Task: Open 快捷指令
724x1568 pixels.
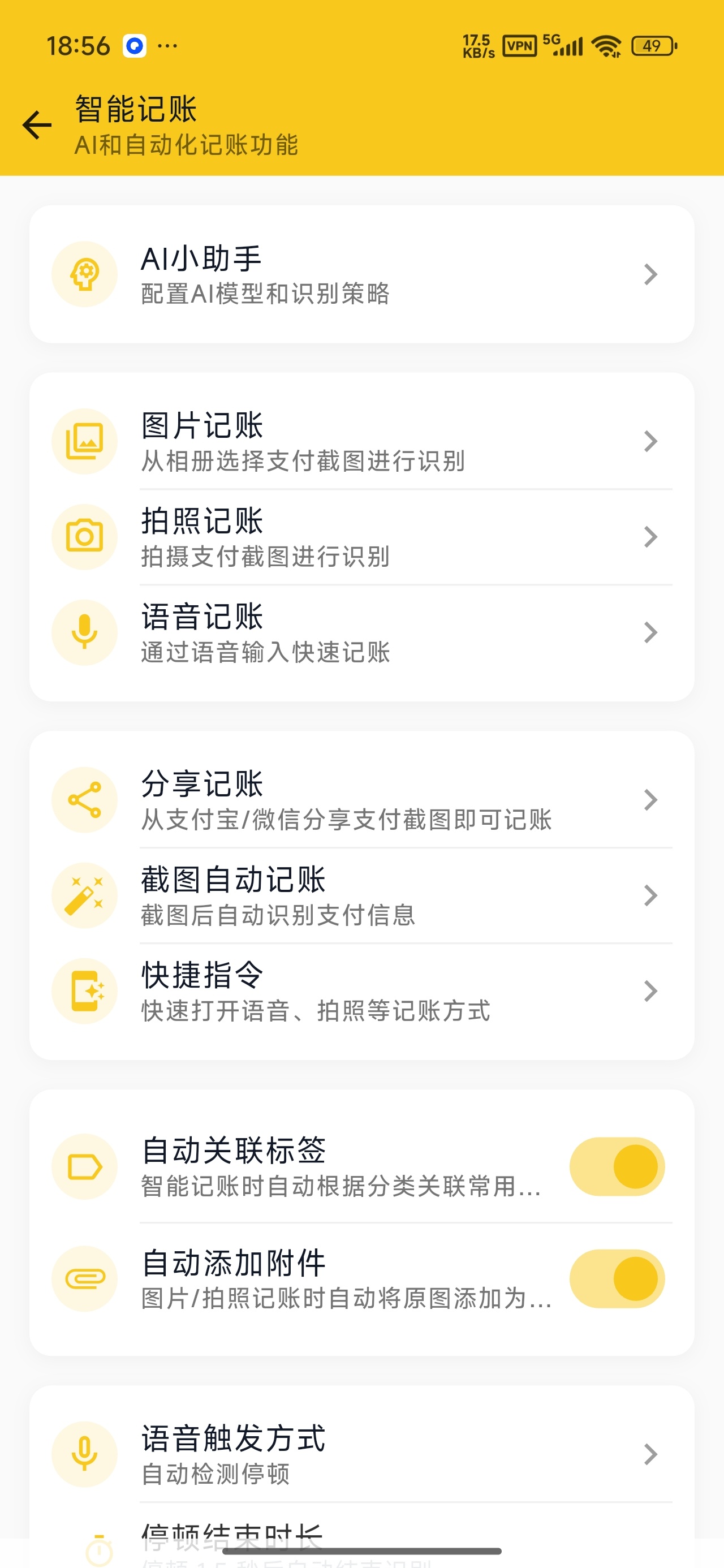Action: tap(361, 991)
